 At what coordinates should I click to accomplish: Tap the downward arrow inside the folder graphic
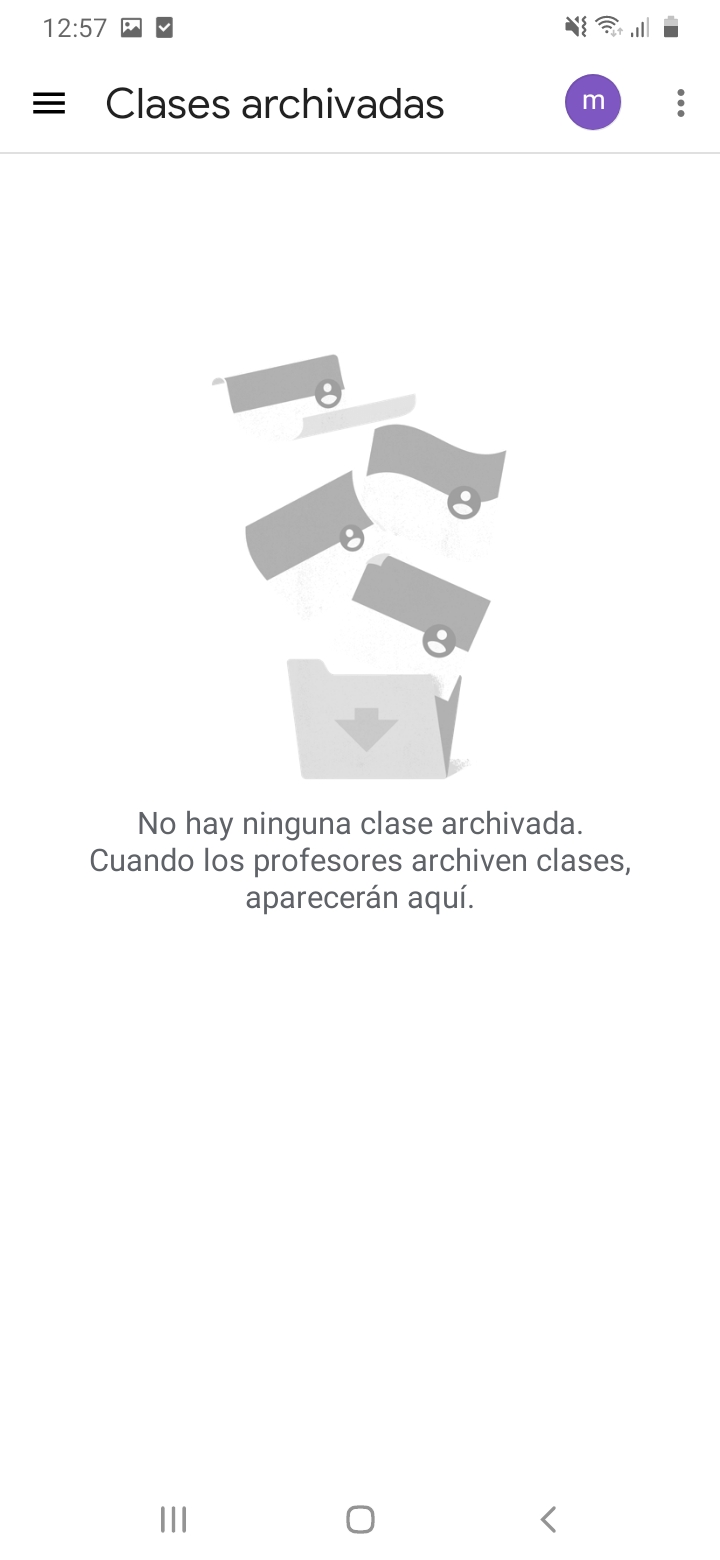pyautogui.click(x=367, y=728)
